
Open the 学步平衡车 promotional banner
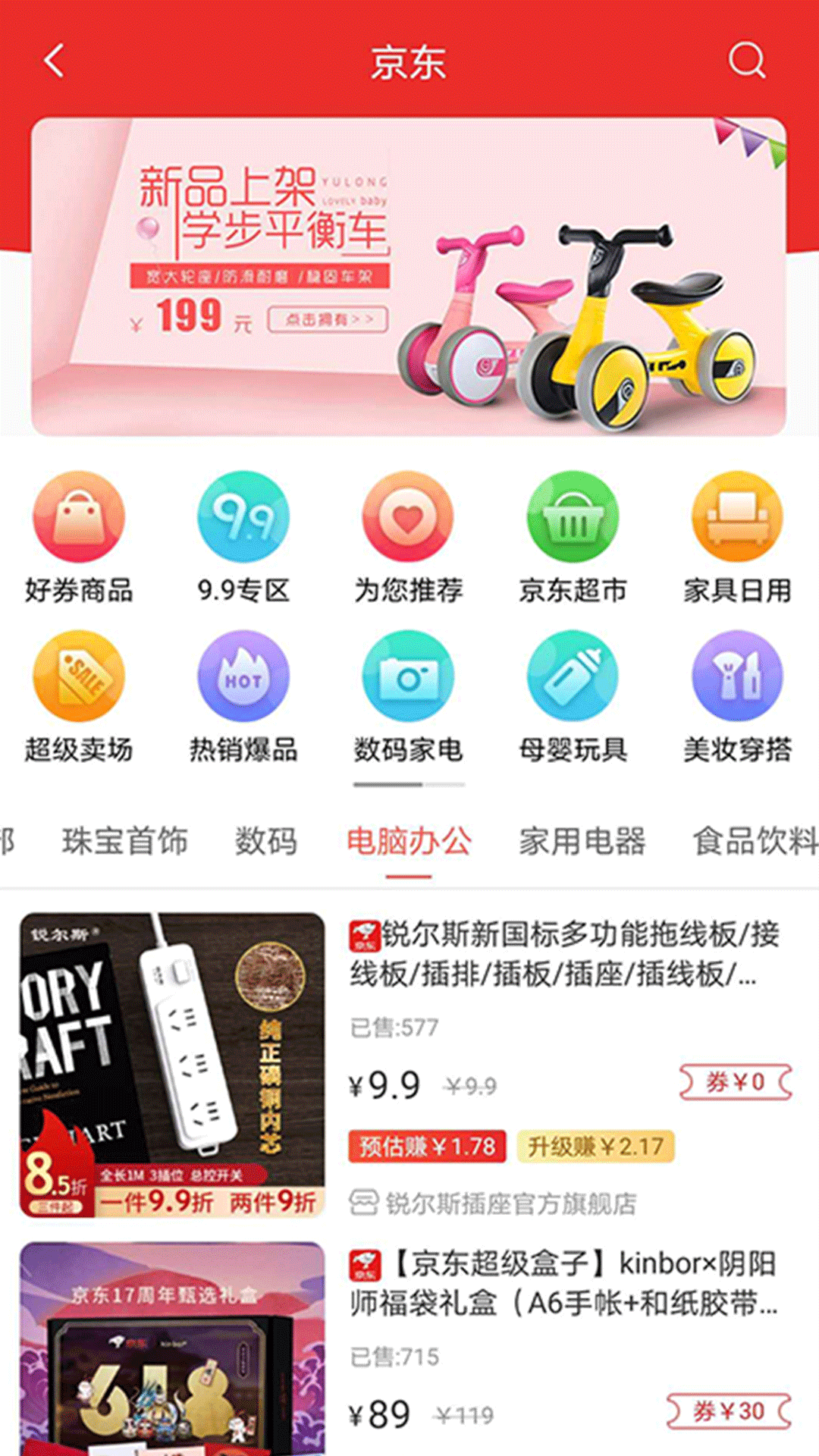point(409,277)
